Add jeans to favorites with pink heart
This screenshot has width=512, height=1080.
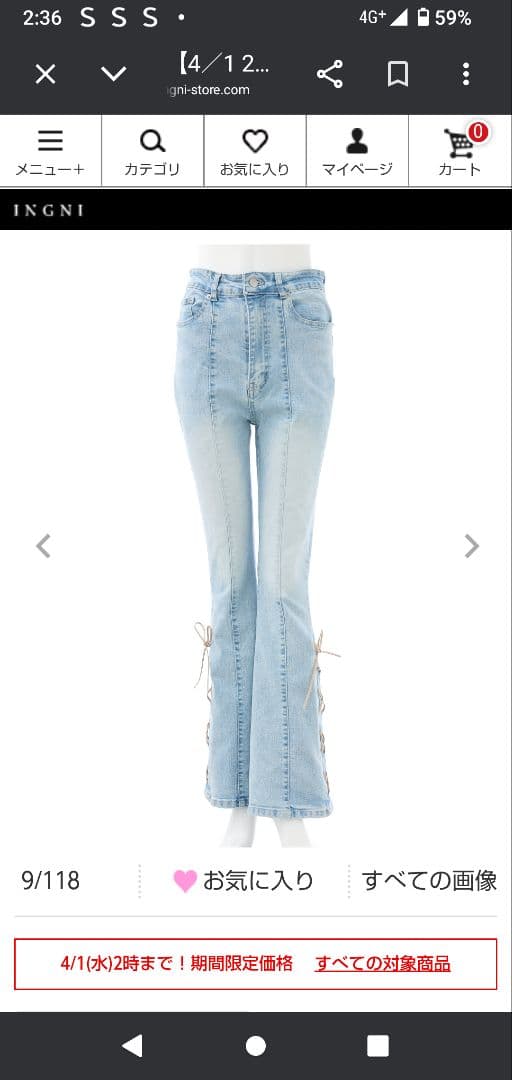click(243, 881)
